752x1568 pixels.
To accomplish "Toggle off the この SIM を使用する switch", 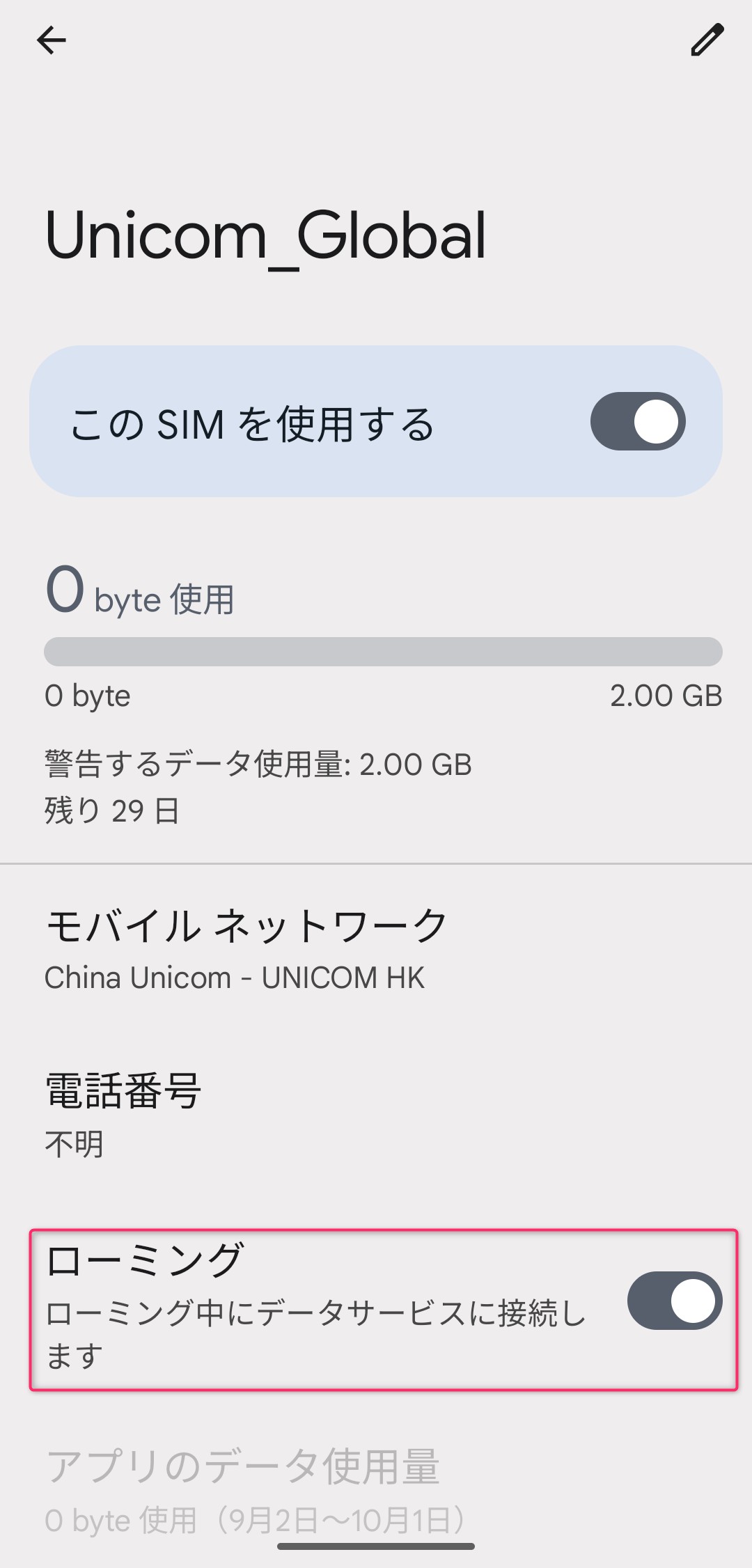I will pos(638,421).
